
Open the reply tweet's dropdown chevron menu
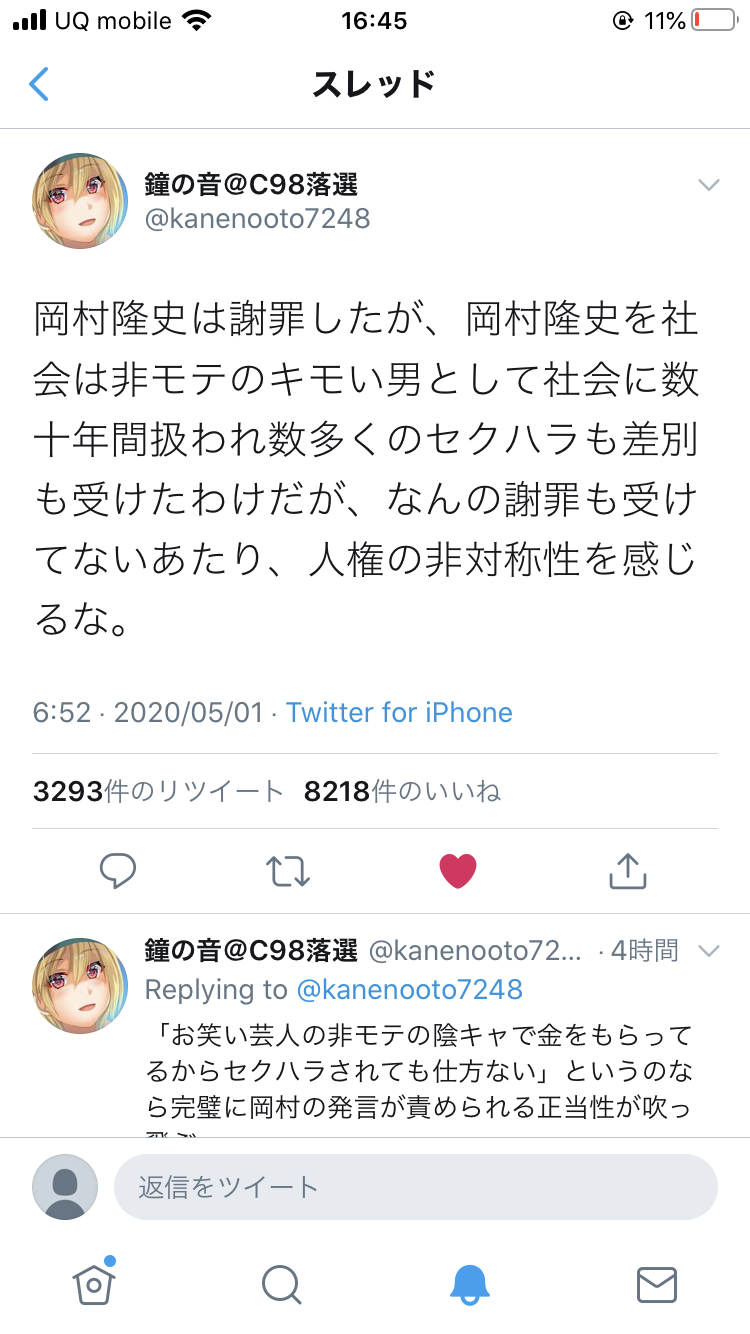[708, 951]
